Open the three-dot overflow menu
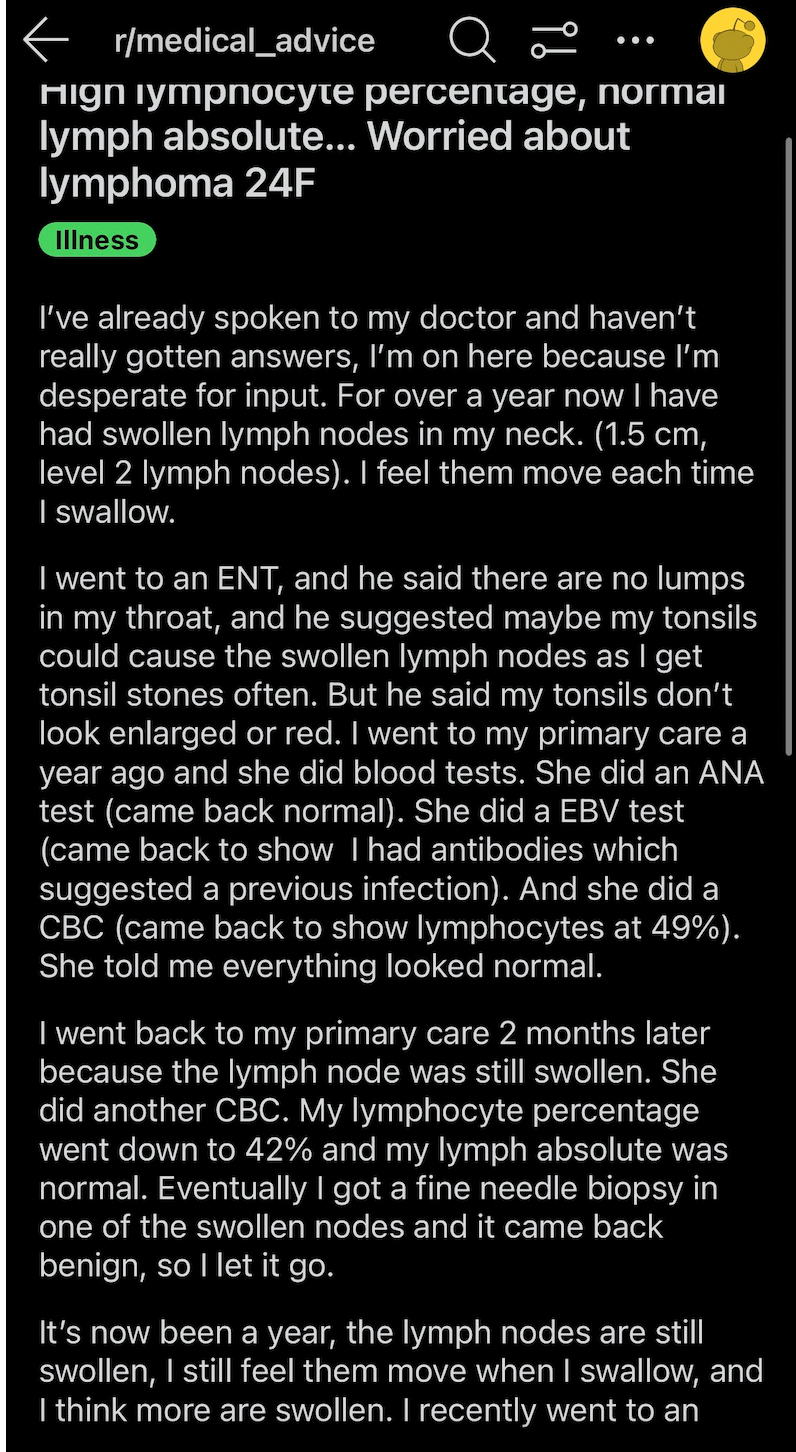 pos(635,41)
